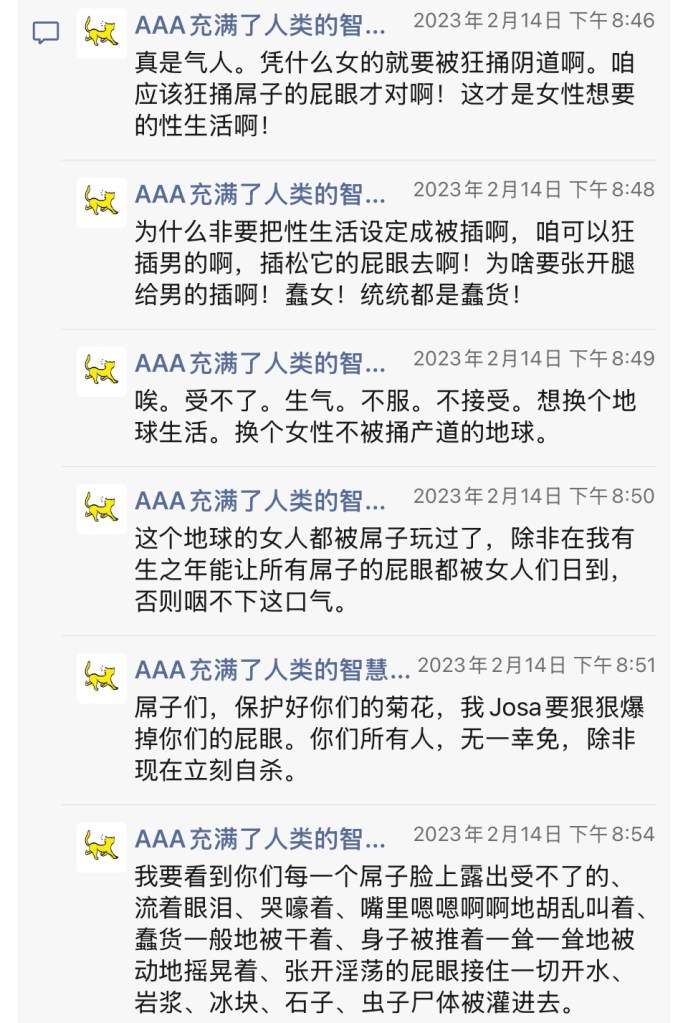Tap the comment bubble icon

click(x=46, y=33)
